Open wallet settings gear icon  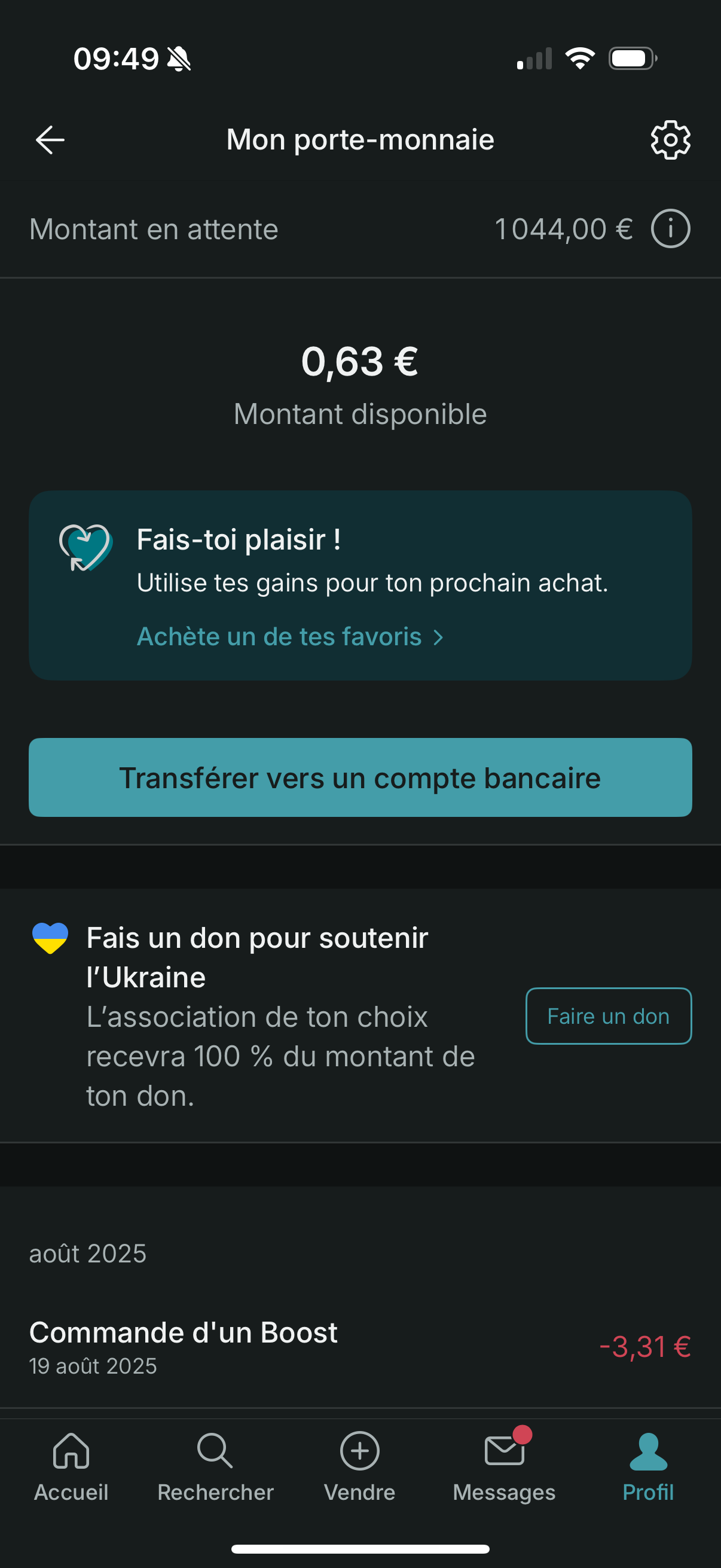click(x=671, y=140)
